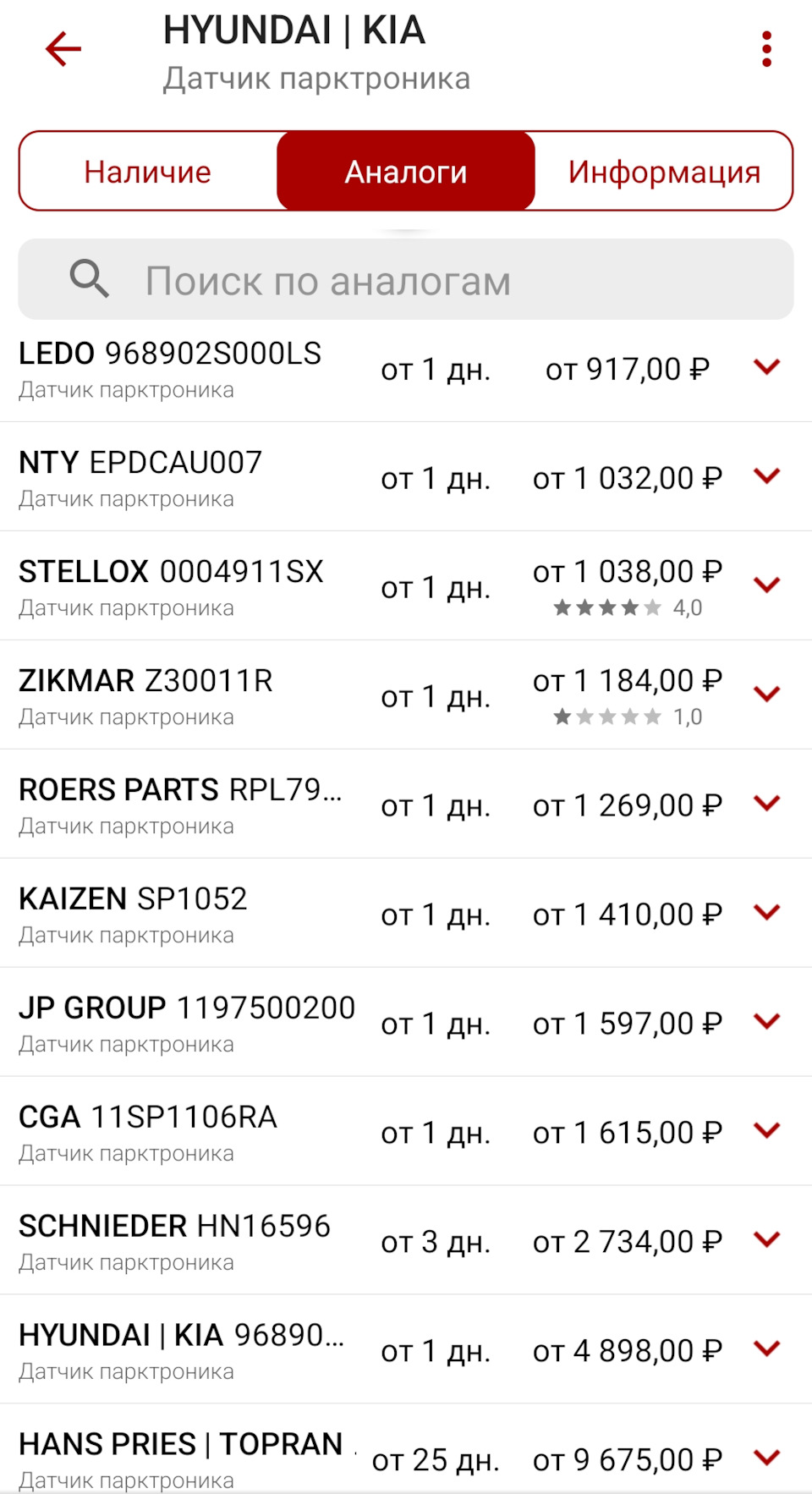Expand the ROERS PARTS offers chevron

766,804
